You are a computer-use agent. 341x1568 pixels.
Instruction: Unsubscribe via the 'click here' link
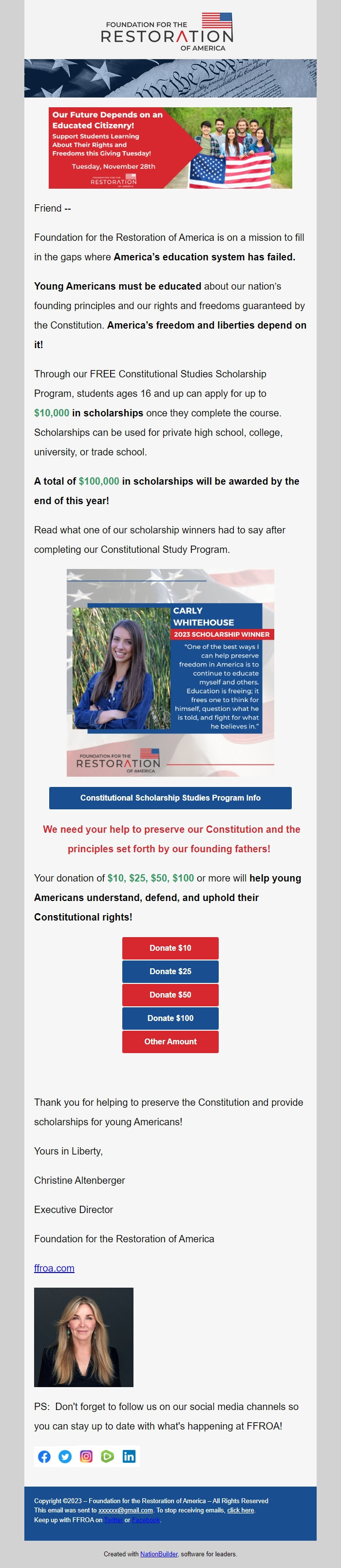(x=240, y=1510)
